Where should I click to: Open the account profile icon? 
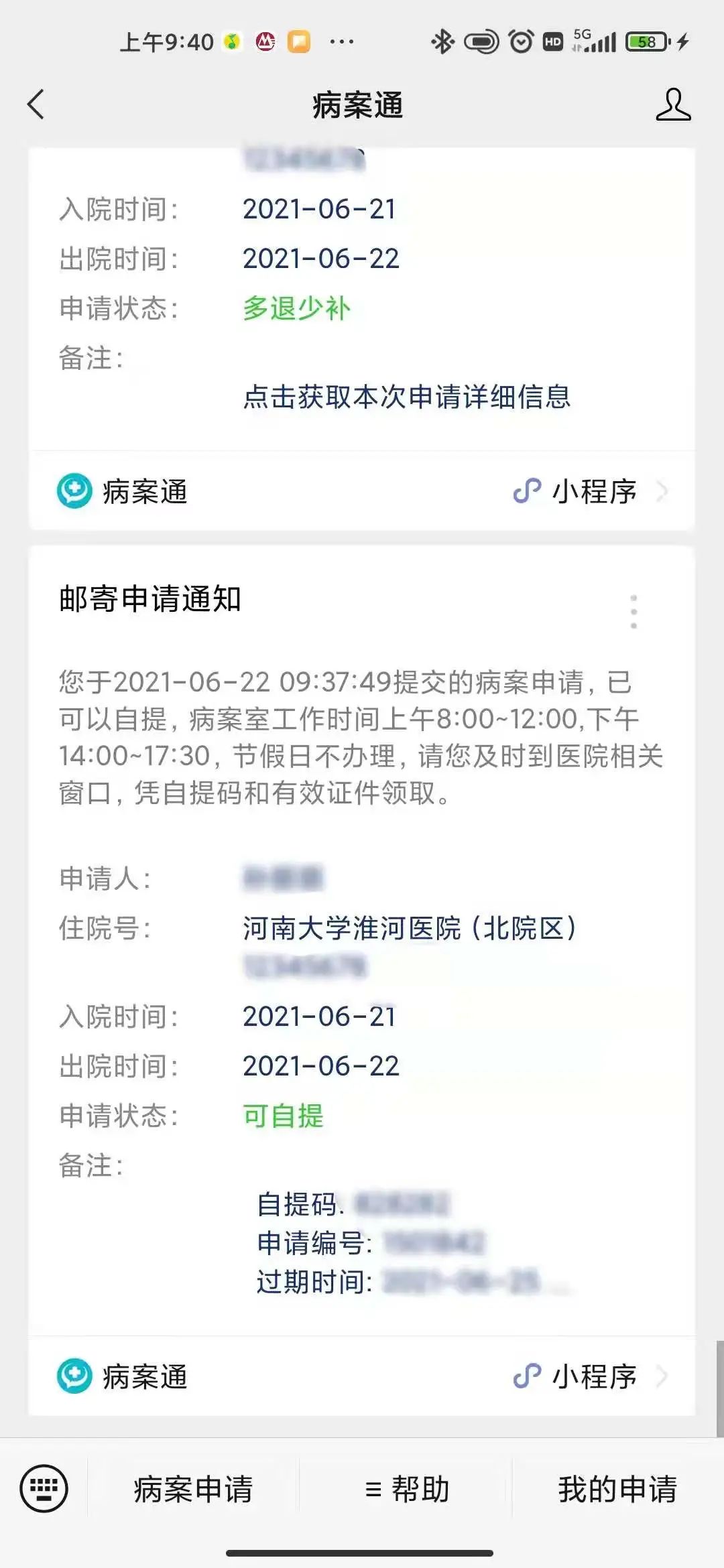(x=673, y=105)
